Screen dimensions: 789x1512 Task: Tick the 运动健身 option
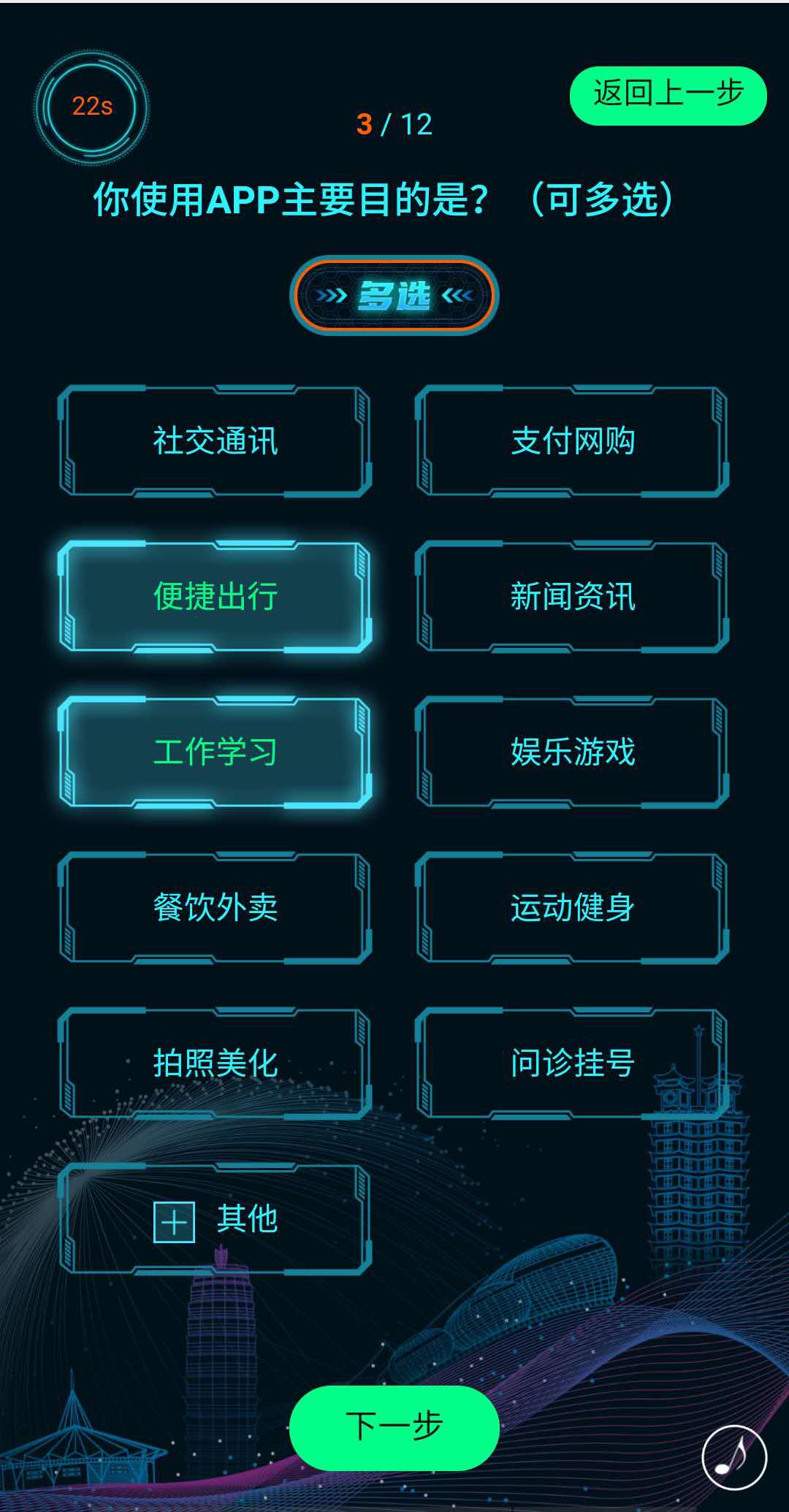click(572, 908)
